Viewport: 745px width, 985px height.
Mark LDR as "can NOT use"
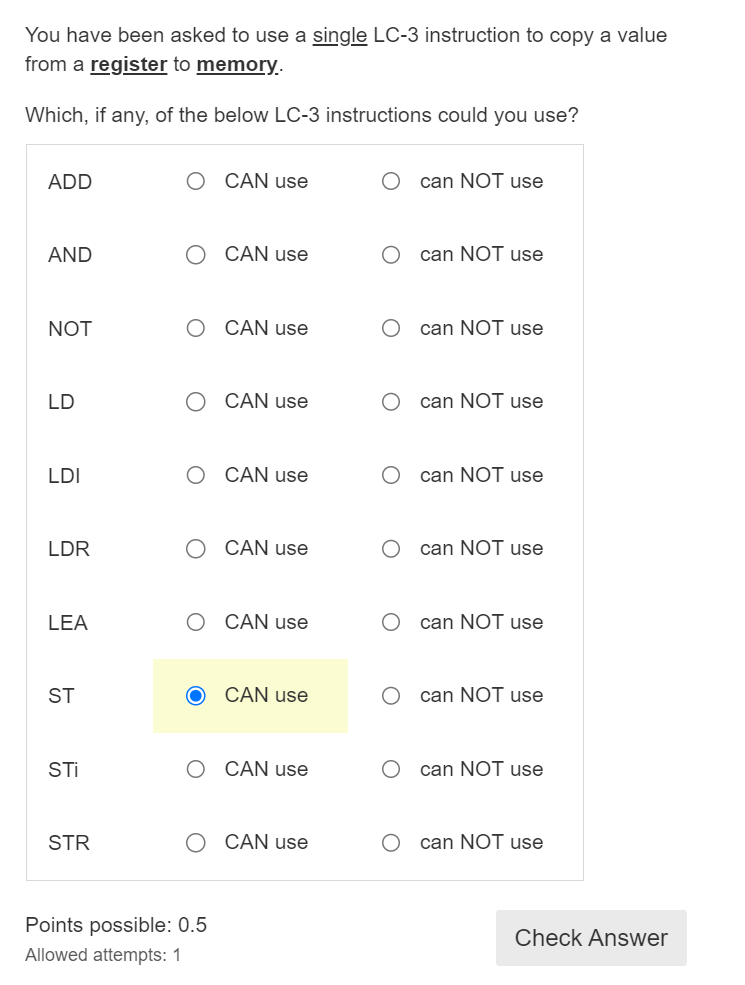(x=390, y=548)
